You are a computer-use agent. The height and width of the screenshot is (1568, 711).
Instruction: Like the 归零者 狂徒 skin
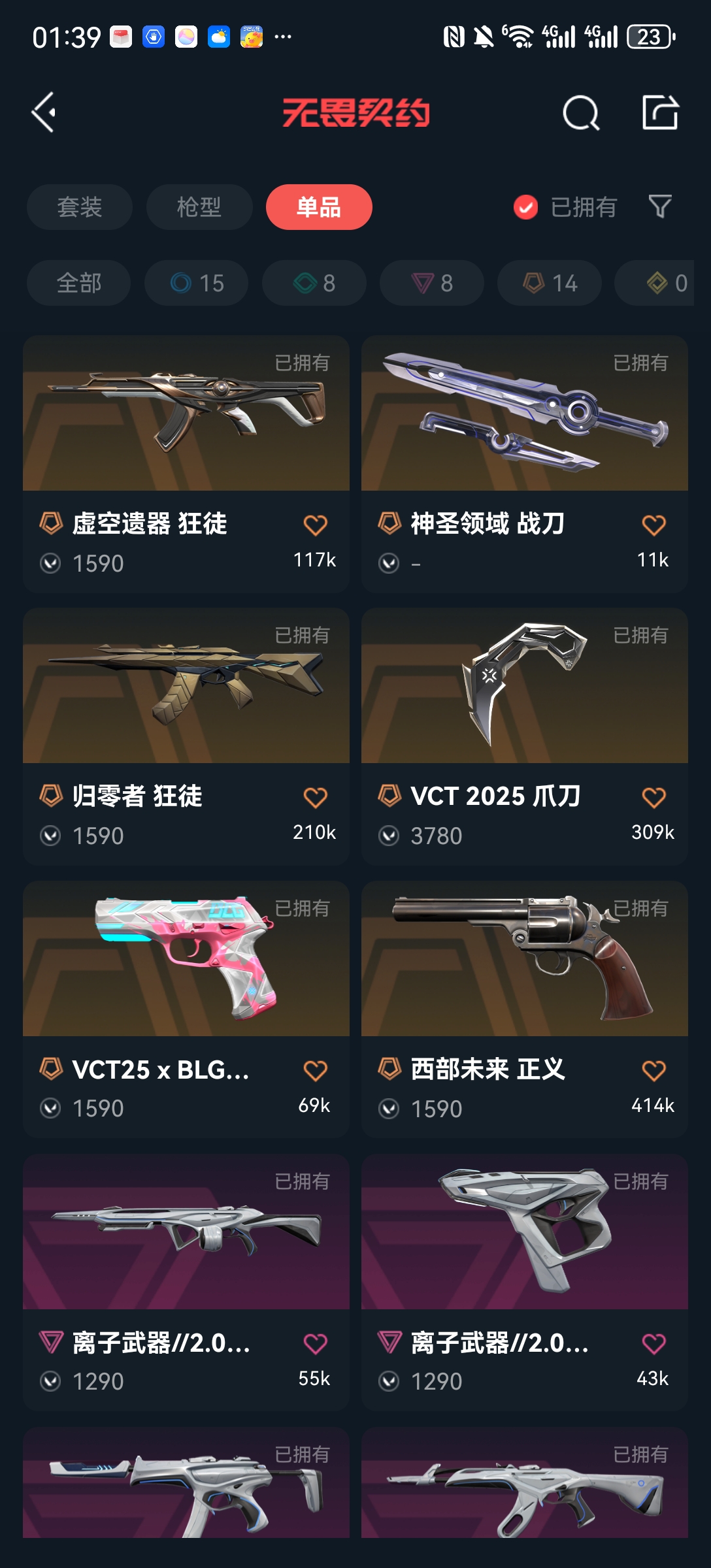315,797
